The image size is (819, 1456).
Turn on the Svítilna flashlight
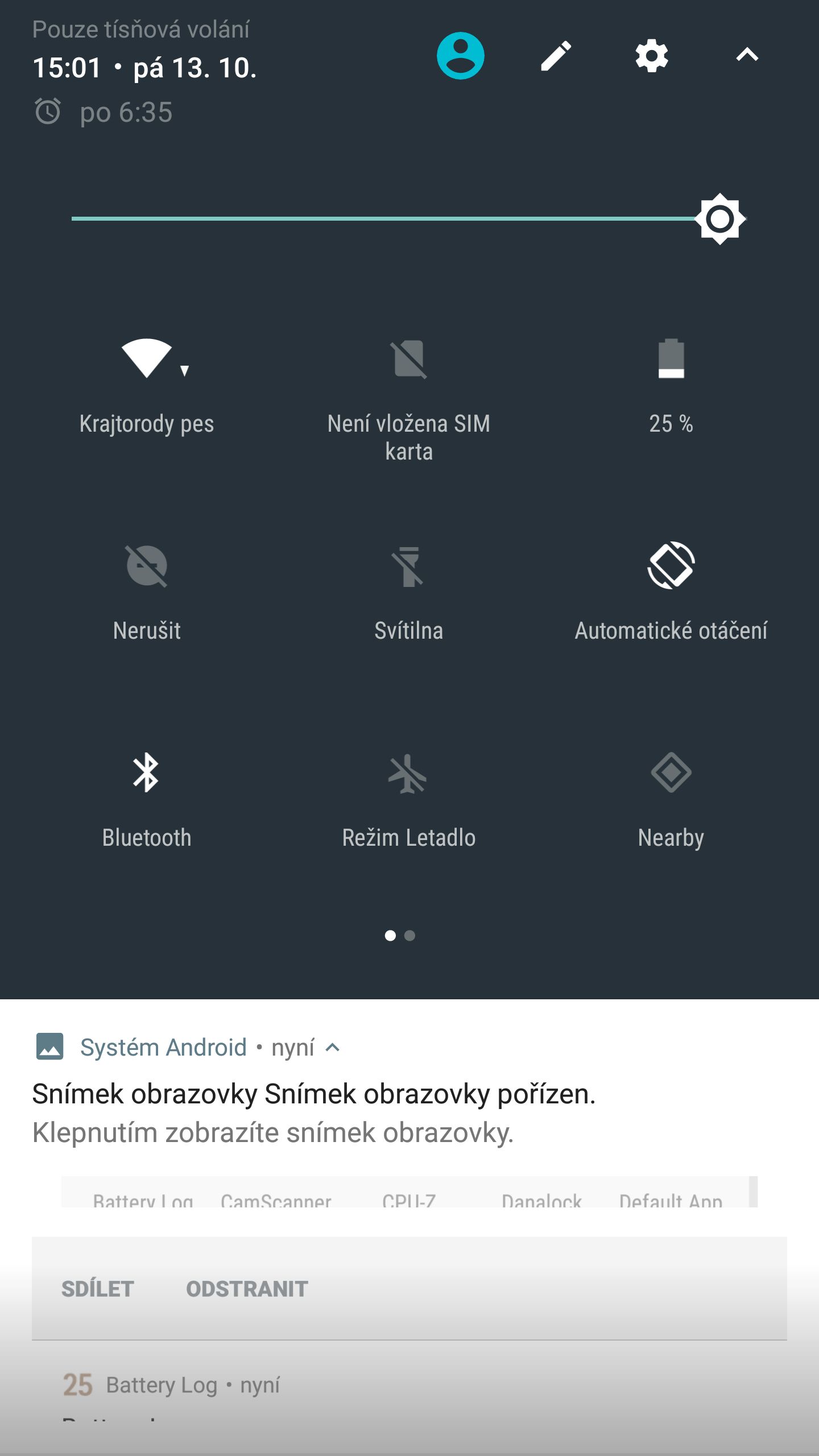pyautogui.click(x=409, y=591)
